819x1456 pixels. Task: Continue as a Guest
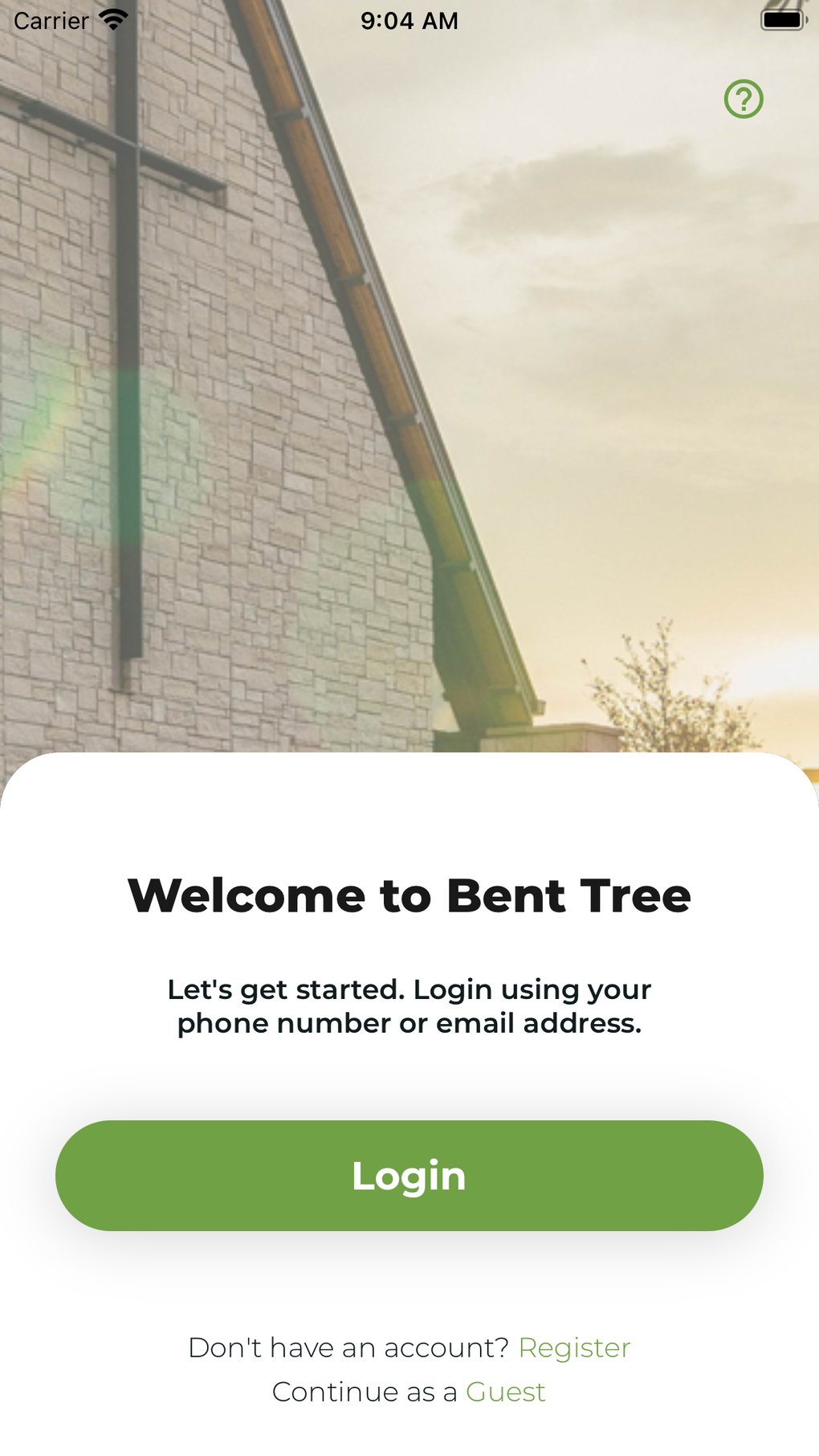tap(505, 1392)
